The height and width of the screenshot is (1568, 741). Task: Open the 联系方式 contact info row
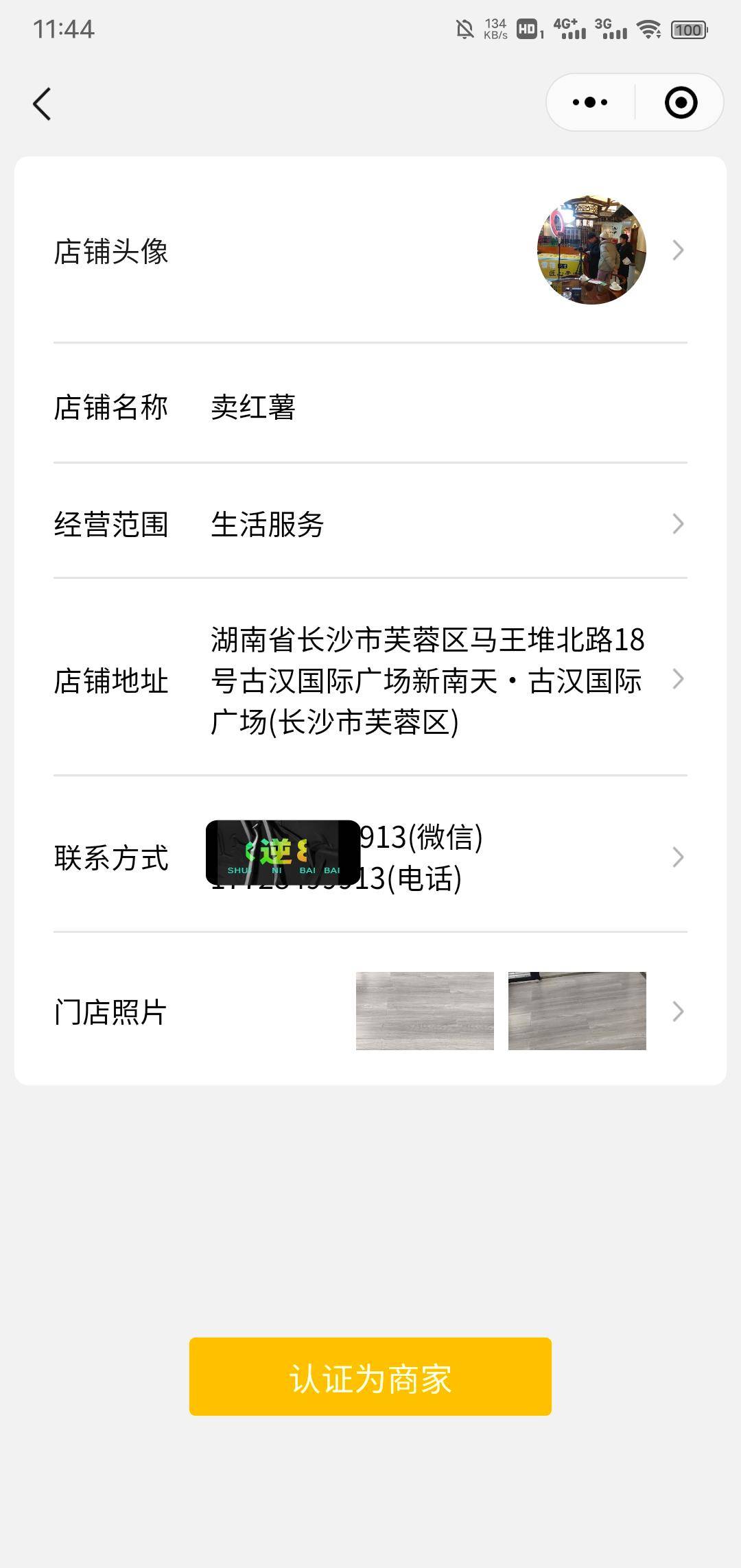[x=370, y=857]
